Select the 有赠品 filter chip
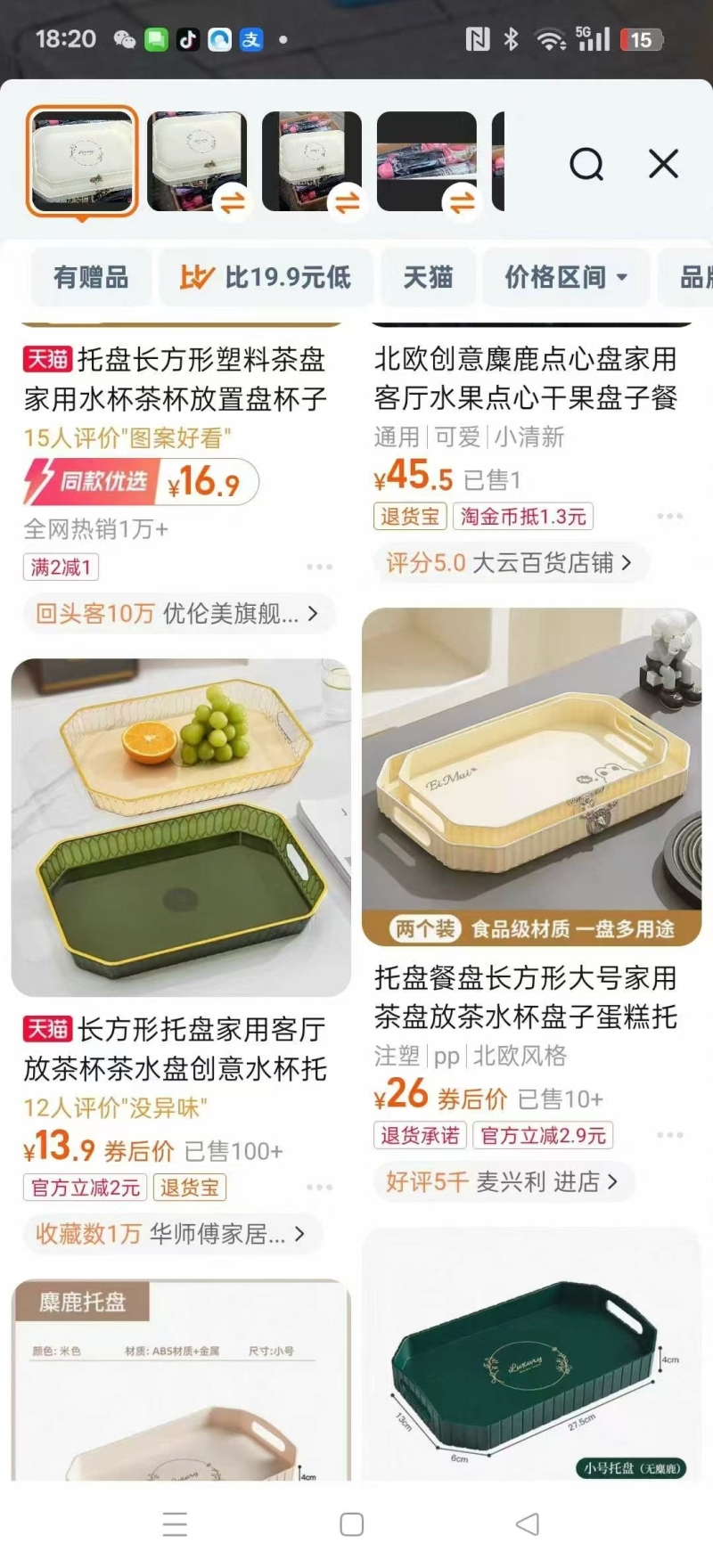Viewport: 713px width, 1568px height. (91, 278)
